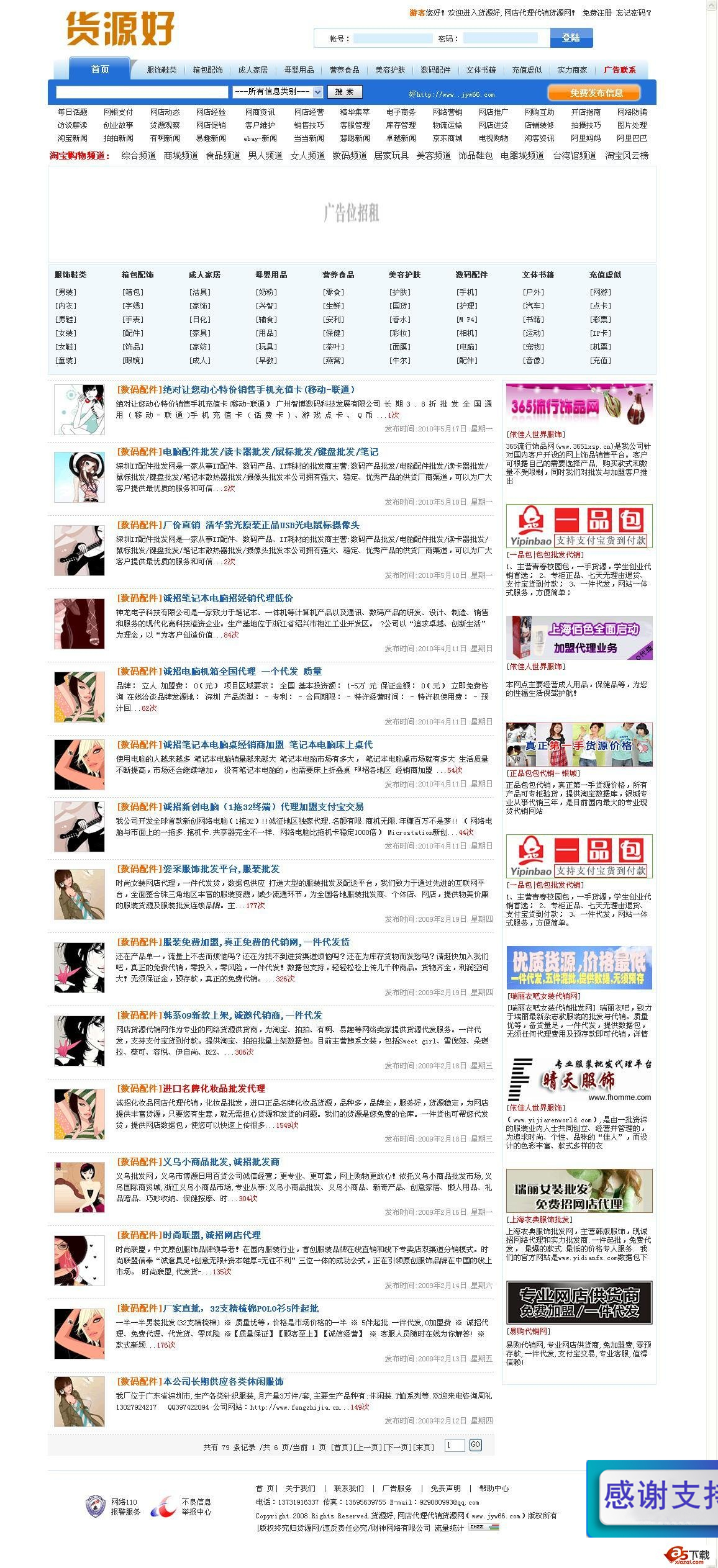This screenshot has width=718, height=1568.
Task: Tap the GO page jump button
Action: pyautogui.click(x=475, y=1444)
